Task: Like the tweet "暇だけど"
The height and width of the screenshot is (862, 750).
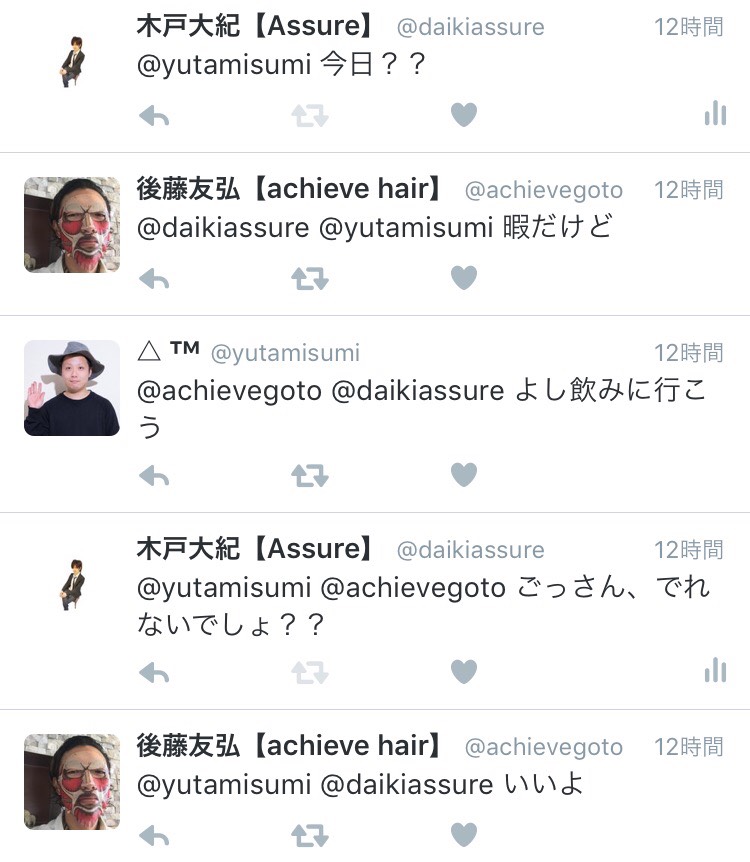Action: 463,278
